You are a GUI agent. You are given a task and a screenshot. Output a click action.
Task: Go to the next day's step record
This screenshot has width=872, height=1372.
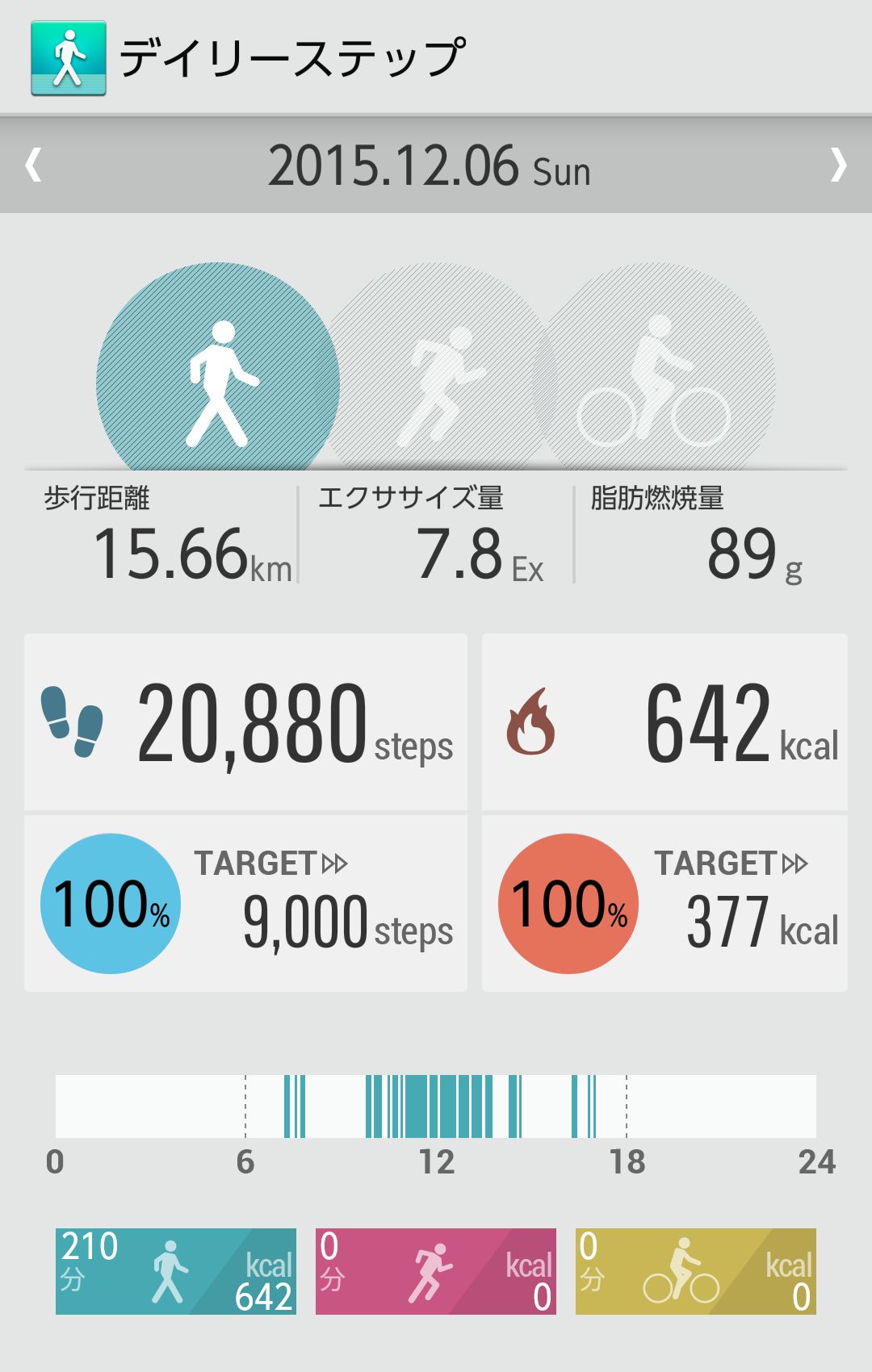(x=838, y=165)
